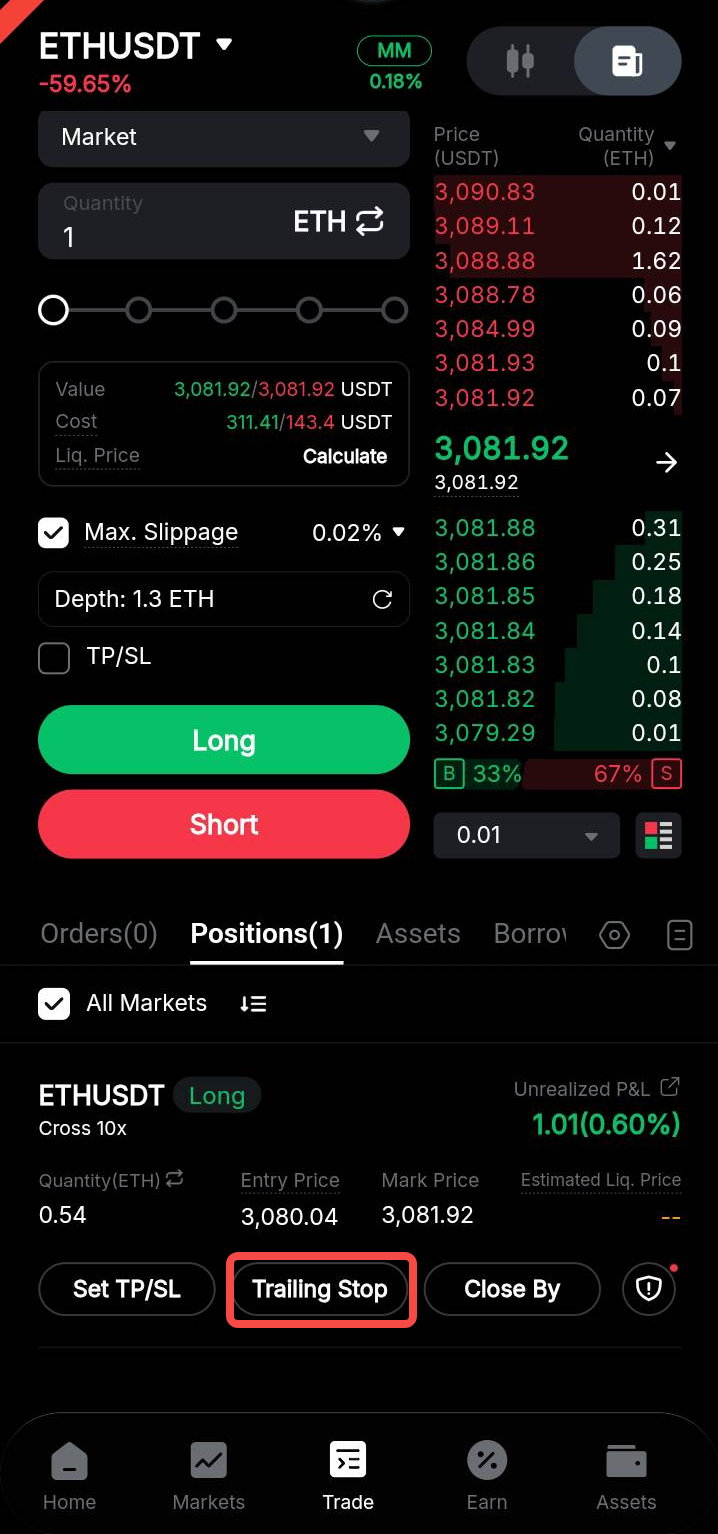This screenshot has height=1534, width=718.
Task: Calculate the liquidation price
Action: 345,456
